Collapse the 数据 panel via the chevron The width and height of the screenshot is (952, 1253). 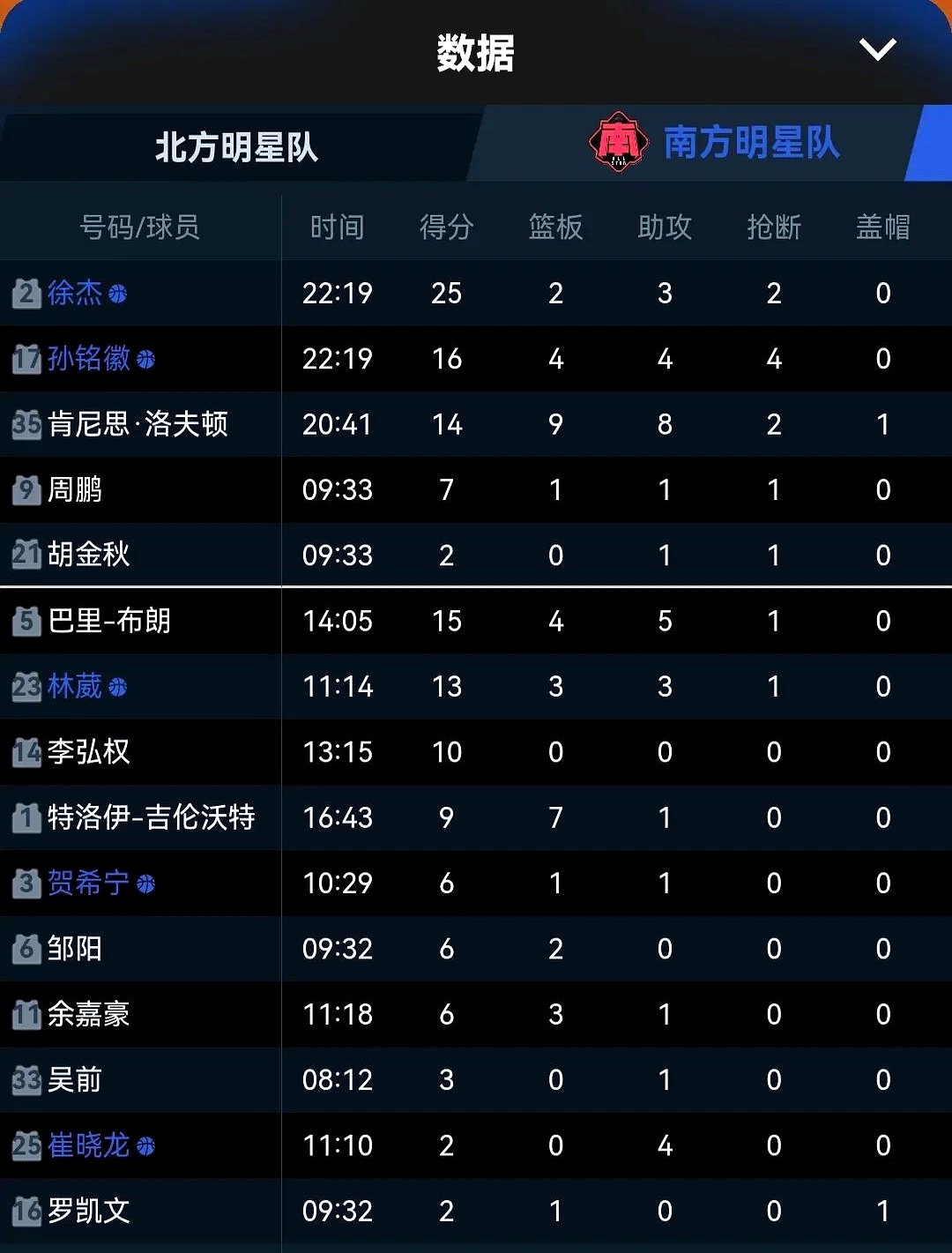(x=877, y=50)
